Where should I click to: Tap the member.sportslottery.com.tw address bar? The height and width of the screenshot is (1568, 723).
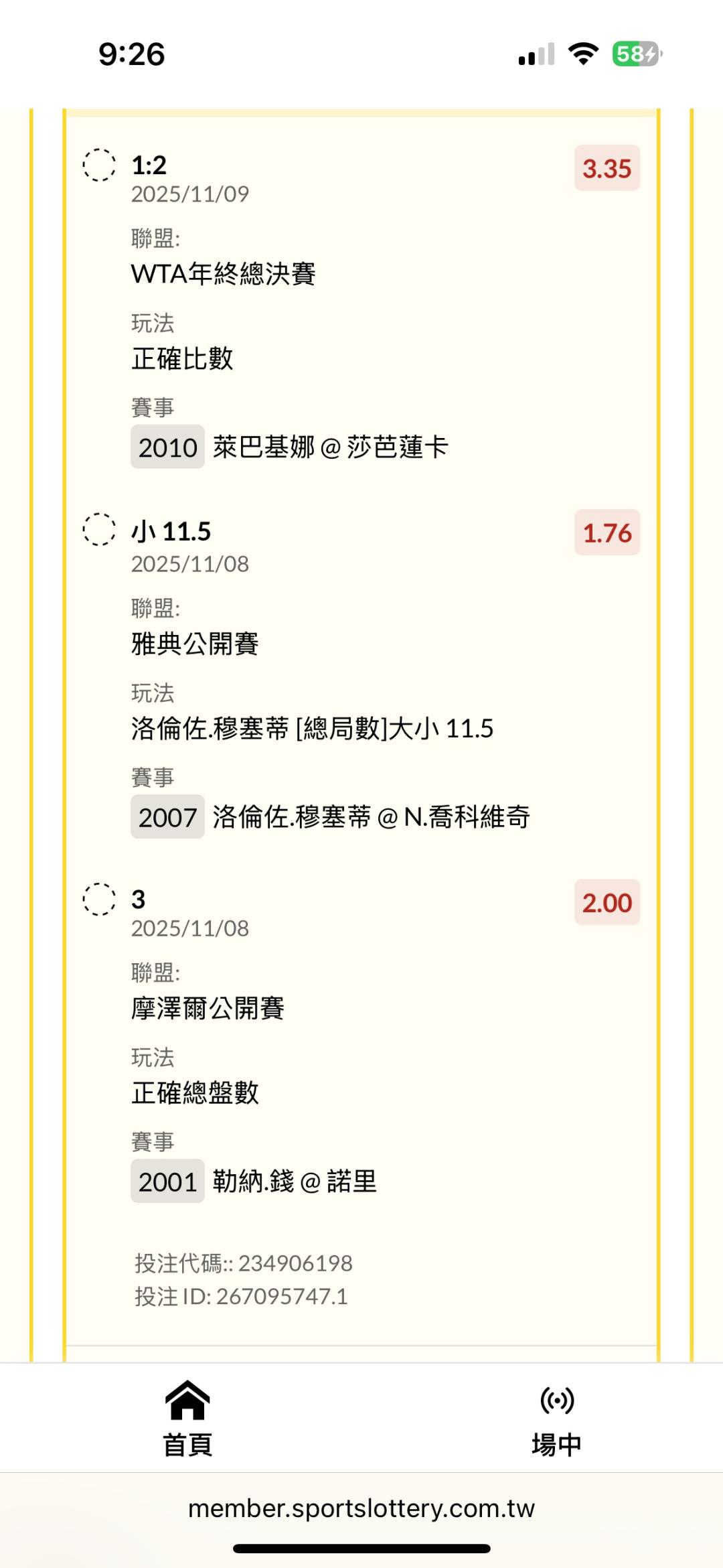[x=361, y=1508]
